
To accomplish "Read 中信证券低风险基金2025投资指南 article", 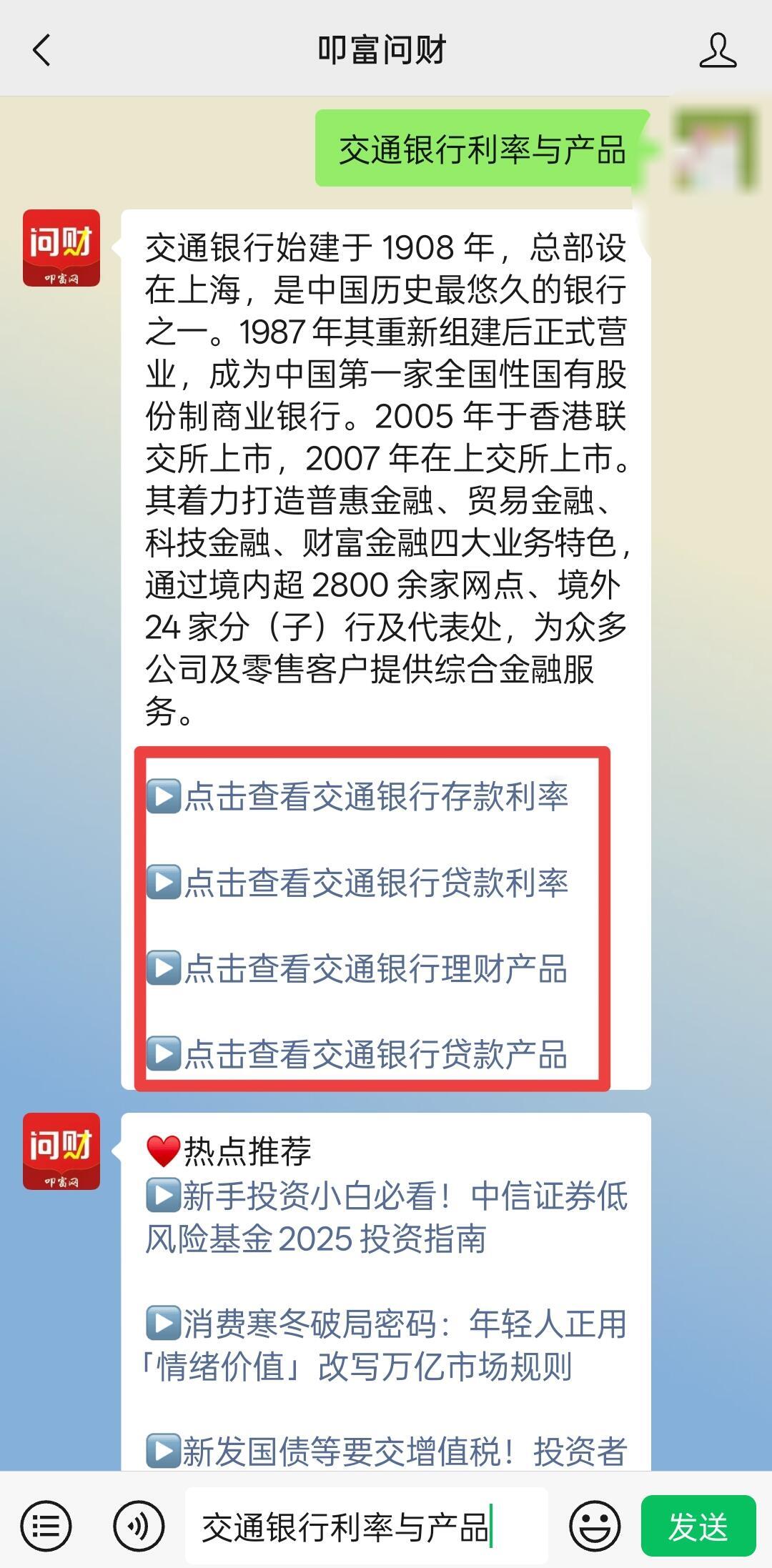I will click(x=386, y=1217).
